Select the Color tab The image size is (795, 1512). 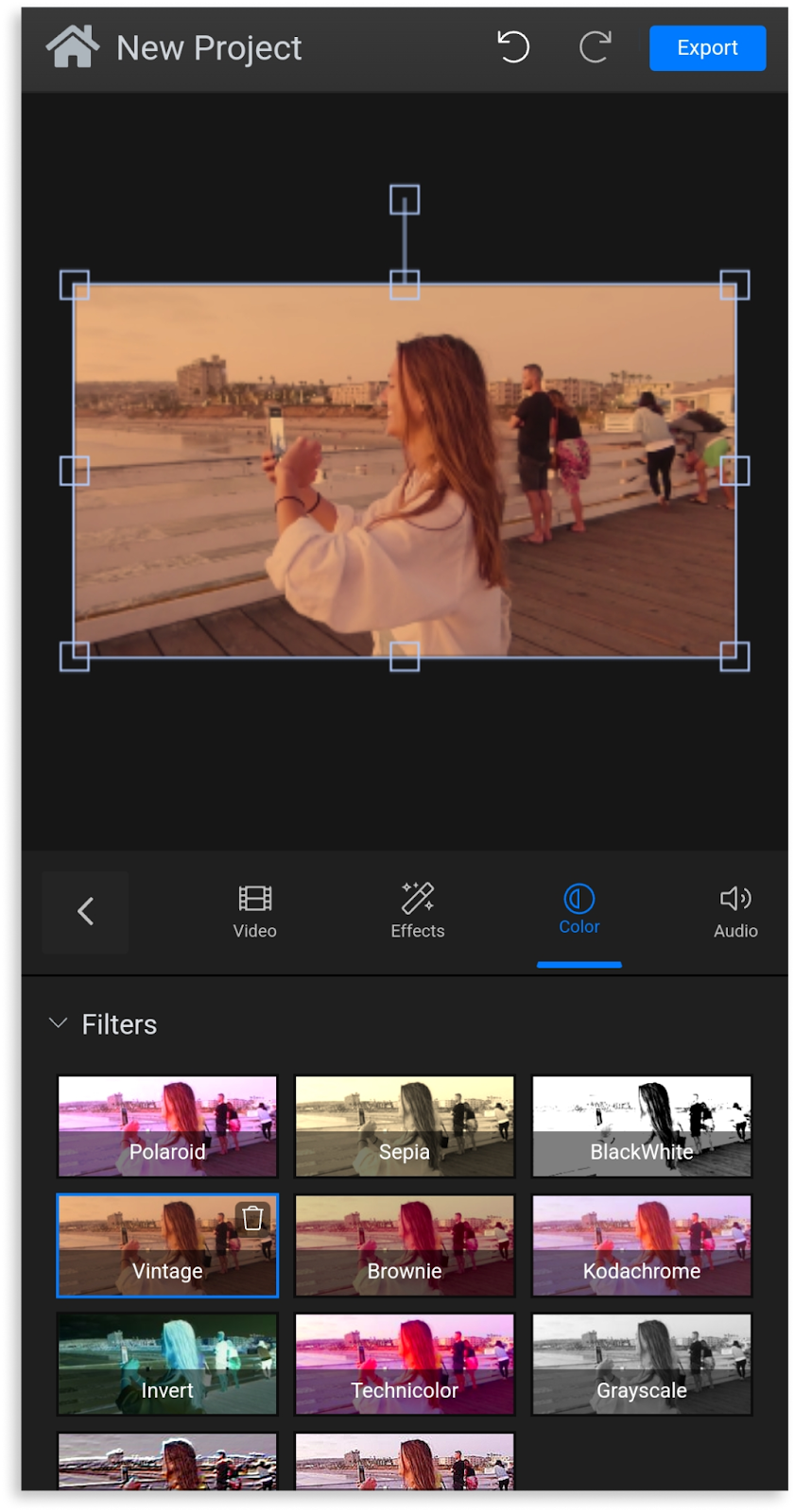(579, 910)
